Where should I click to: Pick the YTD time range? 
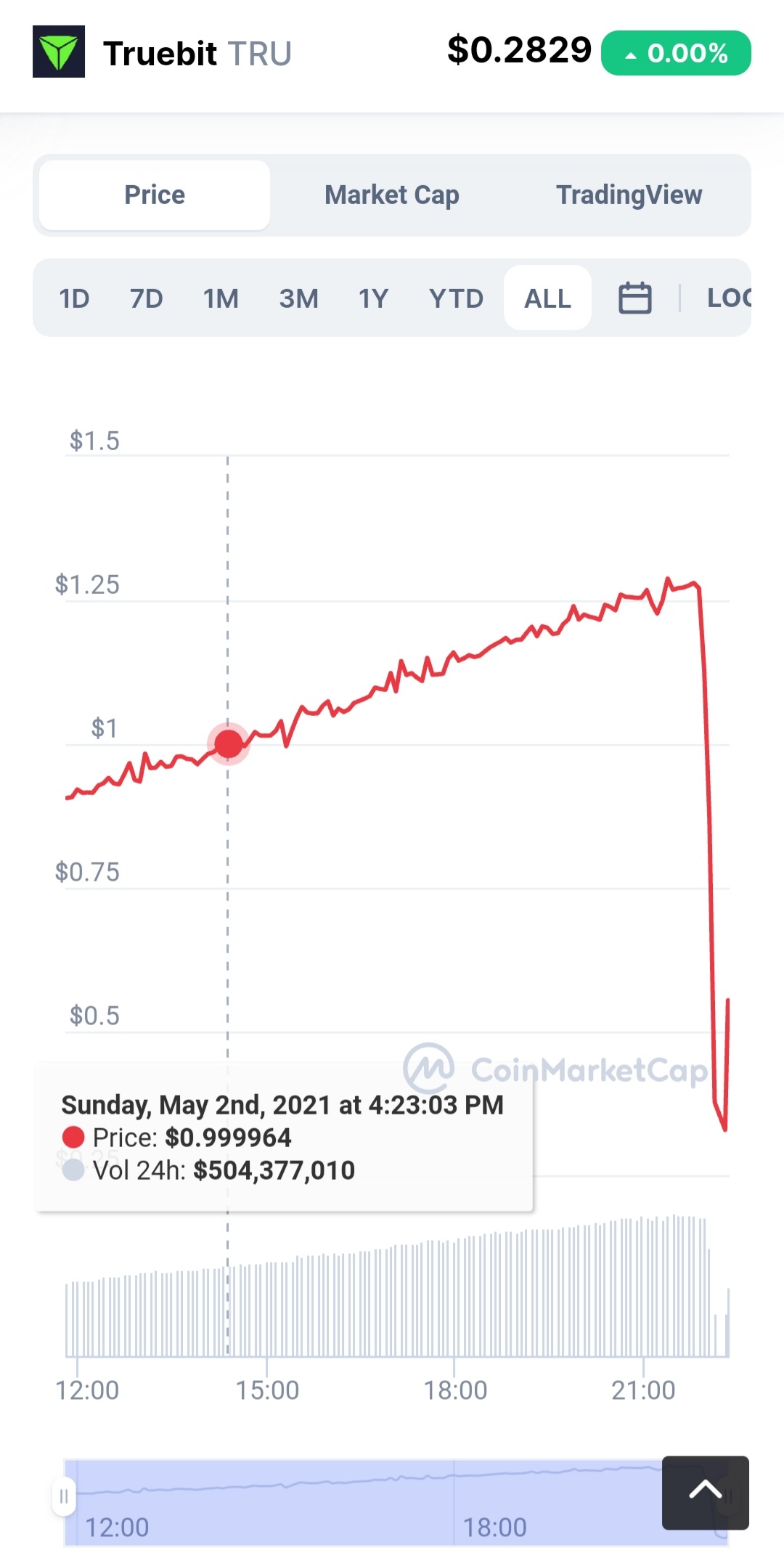pyautogui.click(x=456, y=298)
